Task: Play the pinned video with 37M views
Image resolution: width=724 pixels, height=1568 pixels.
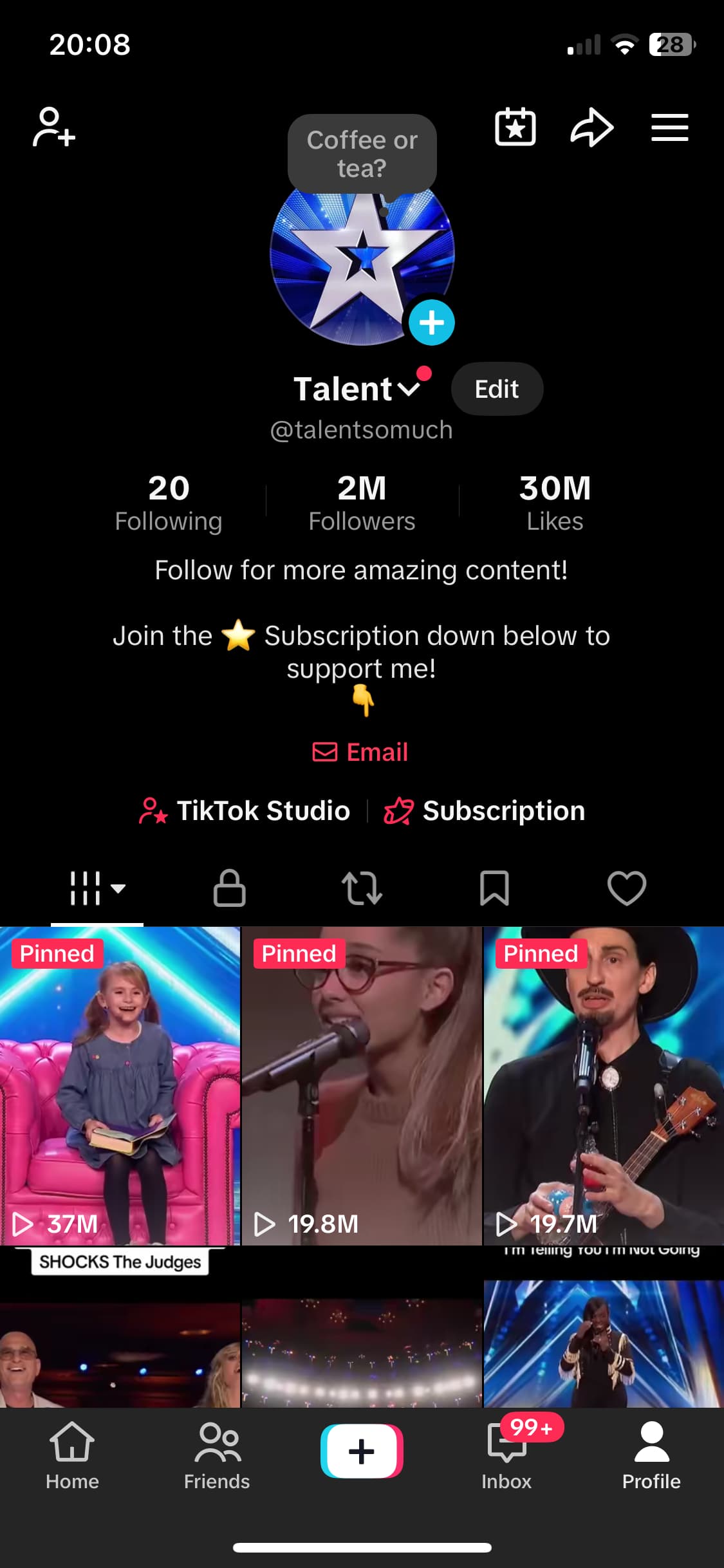Action: [120, 1085]
